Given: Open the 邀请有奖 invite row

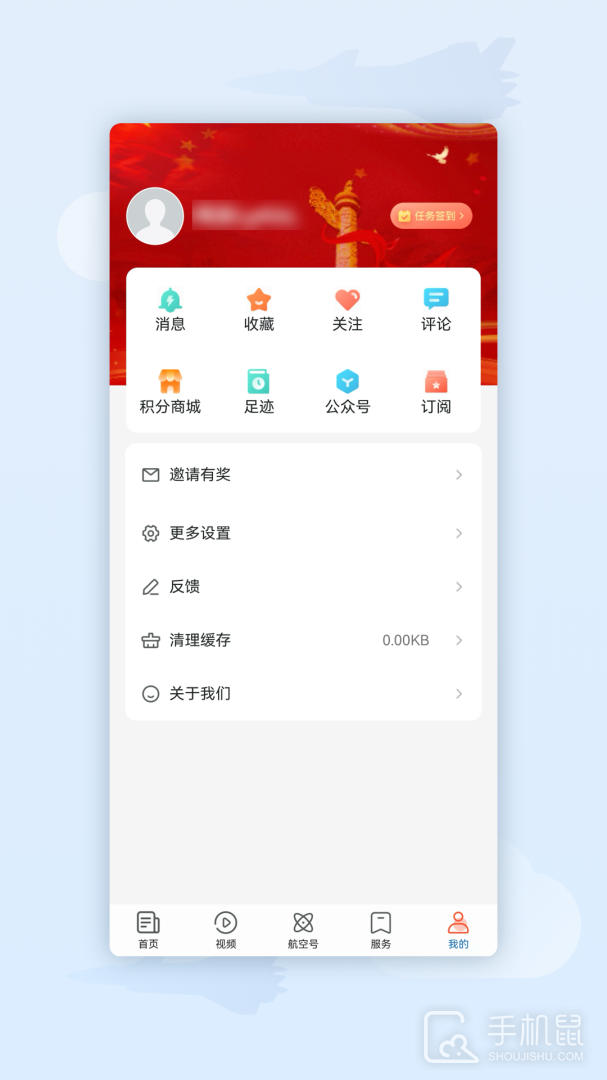Looking at the screenshot, I should click(x=303, y=475).
